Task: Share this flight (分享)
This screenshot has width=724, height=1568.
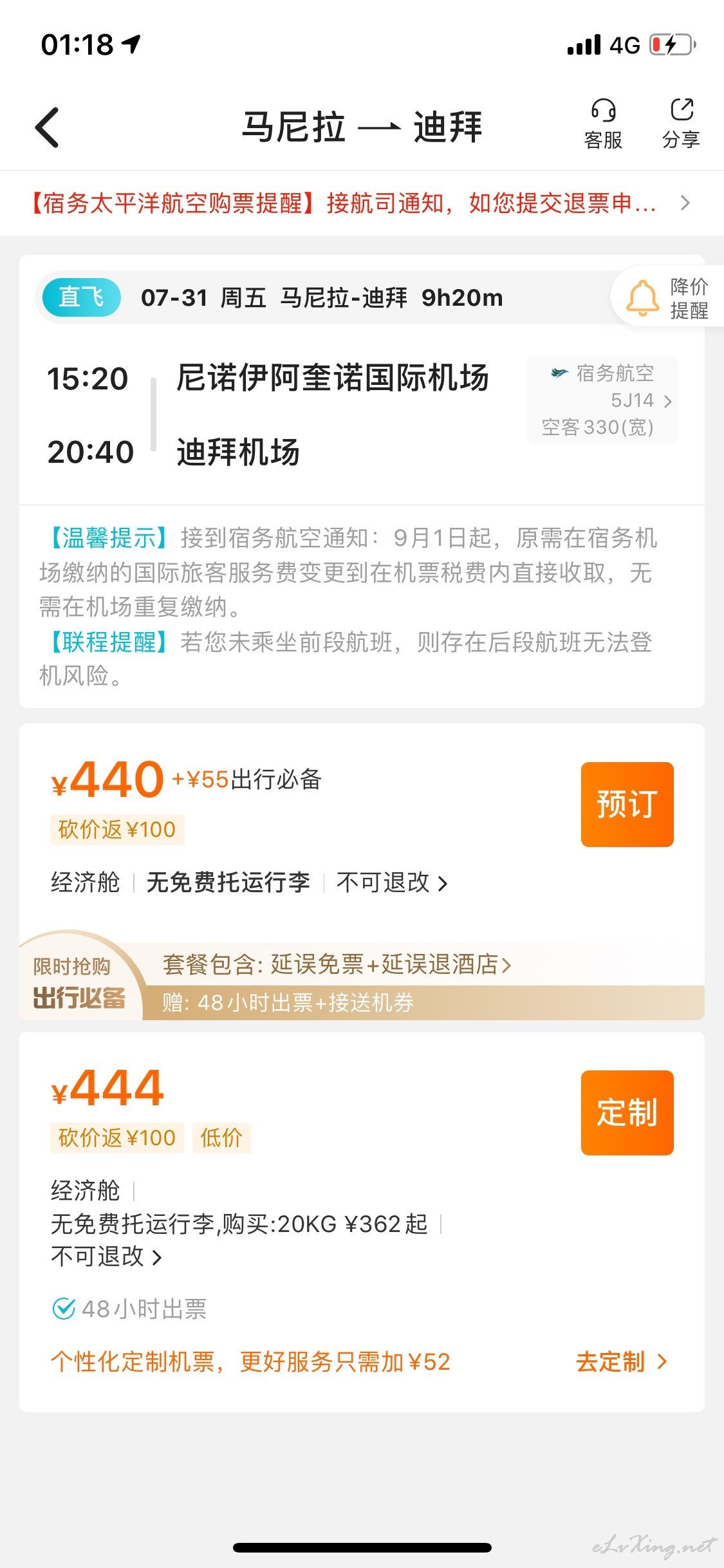Action: 681,124
